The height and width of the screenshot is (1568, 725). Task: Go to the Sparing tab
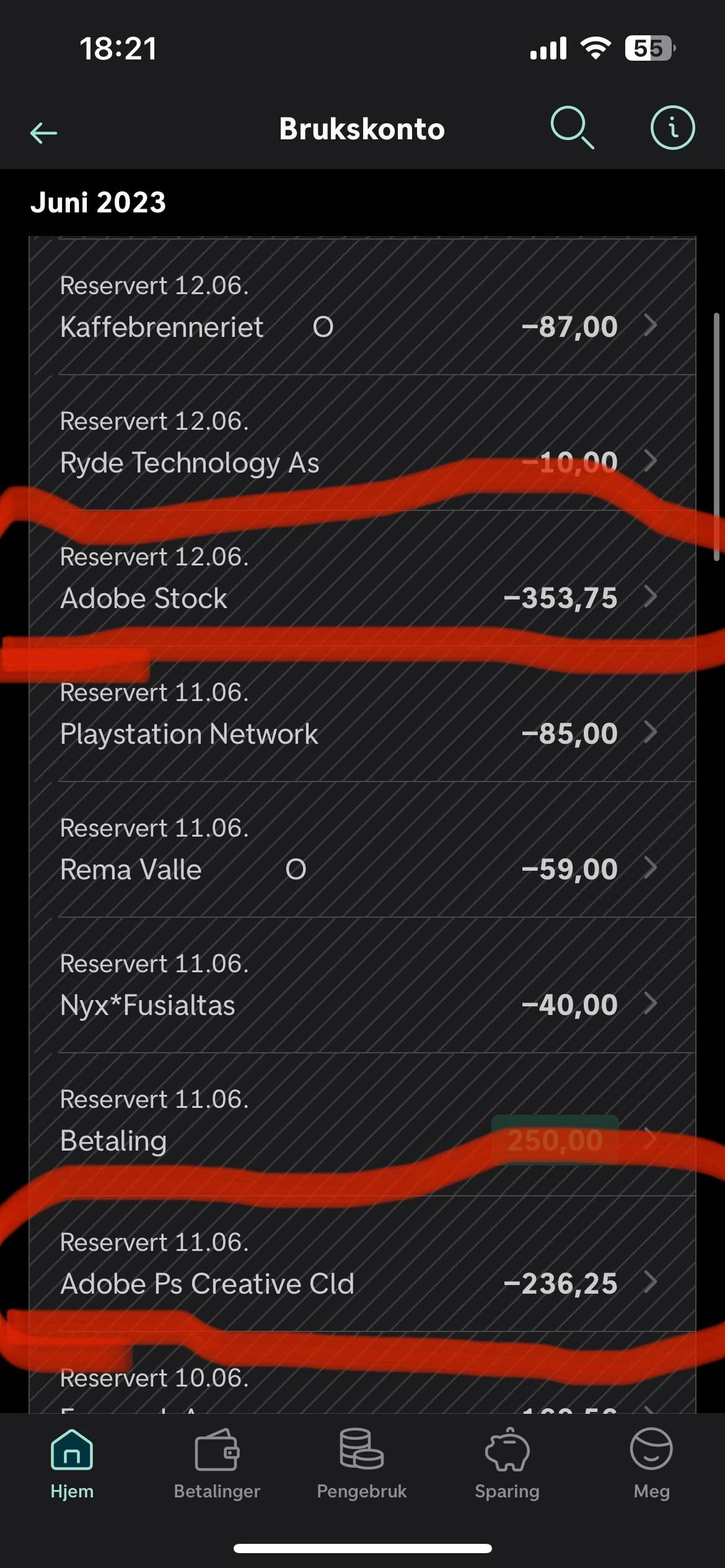point(507,1464)
